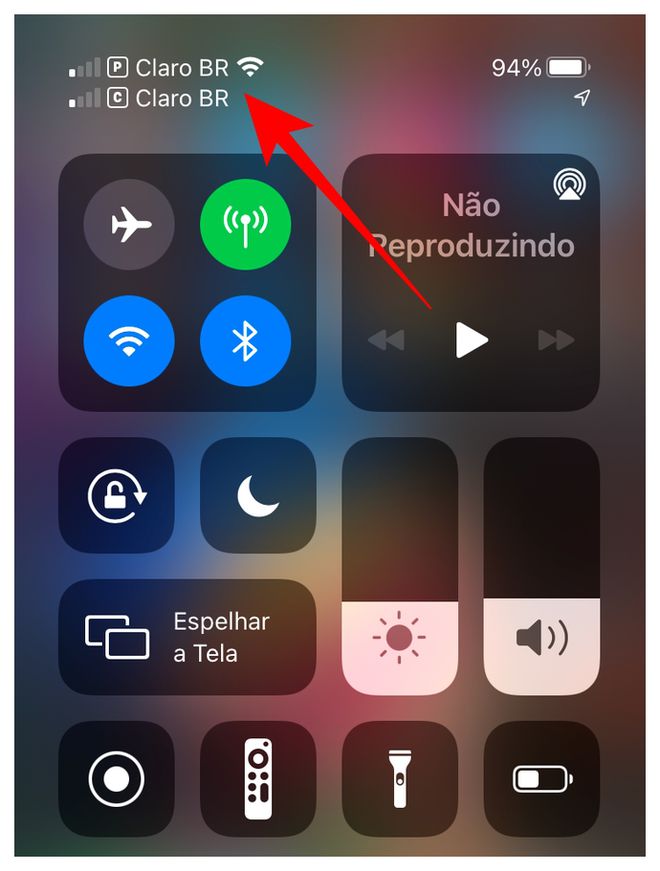Turn on the flashlight
The width and height of the screenshot is (660, 871).
tap(400, 778)
